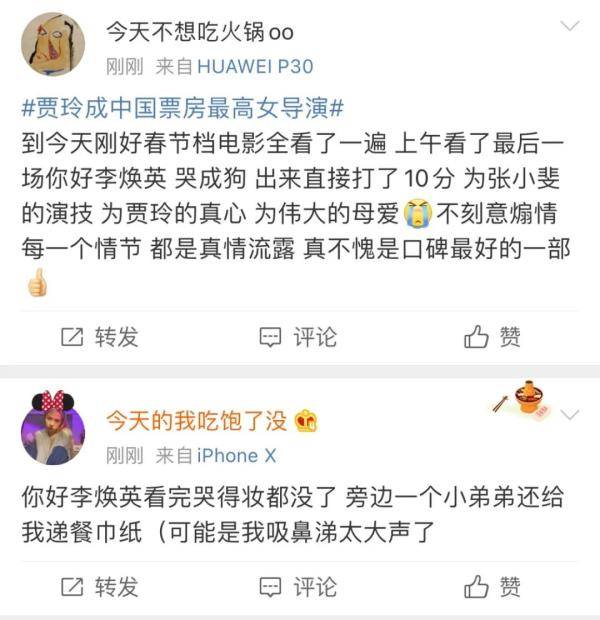This screenshot has height=620, width=600.
Task: Expand options chevron on 今天不想吃火锅oo's post
Action: (570, 25)
